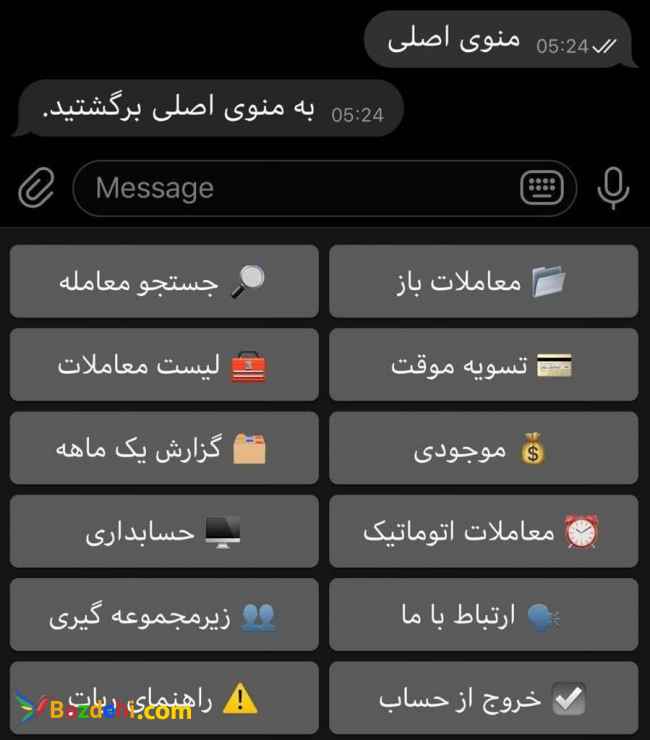The width and height of the screenshot is (650, 740).
Task: Tap ارتباط با ما contact button
Action: [483, 616]
